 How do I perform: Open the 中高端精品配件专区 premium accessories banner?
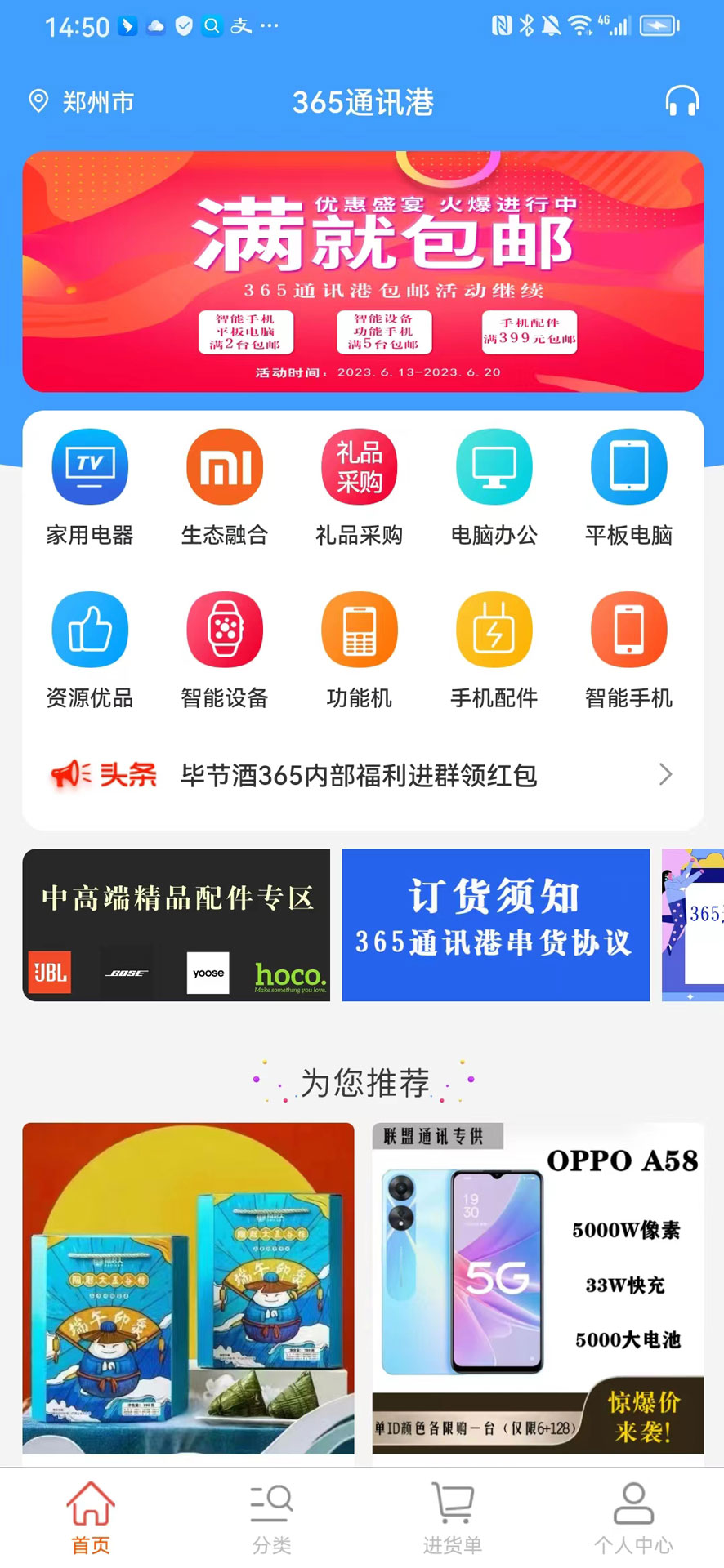tap(177, 924)
